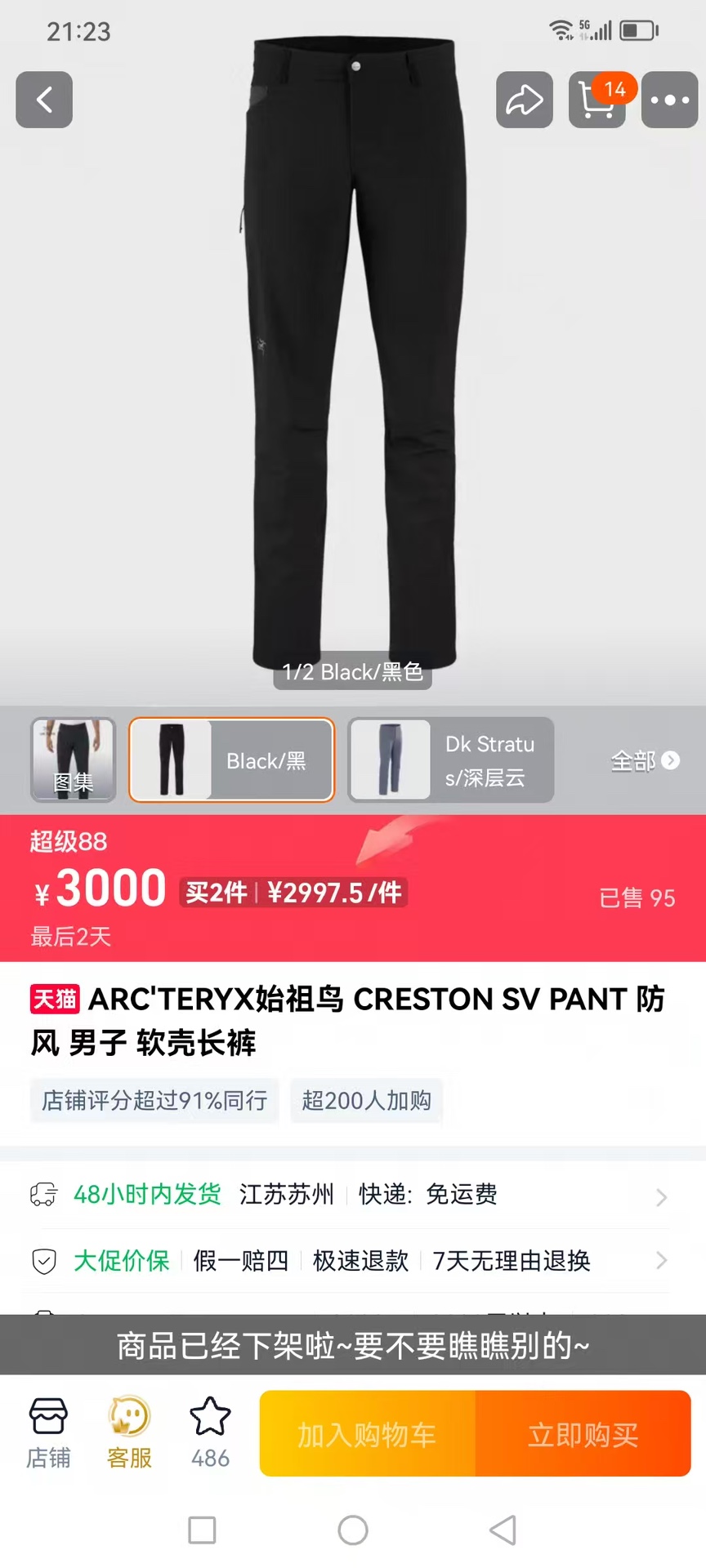Select the Dk Stratus/深层云 color option
This screenshot has width=706, height=1568.
pos(451,759)
